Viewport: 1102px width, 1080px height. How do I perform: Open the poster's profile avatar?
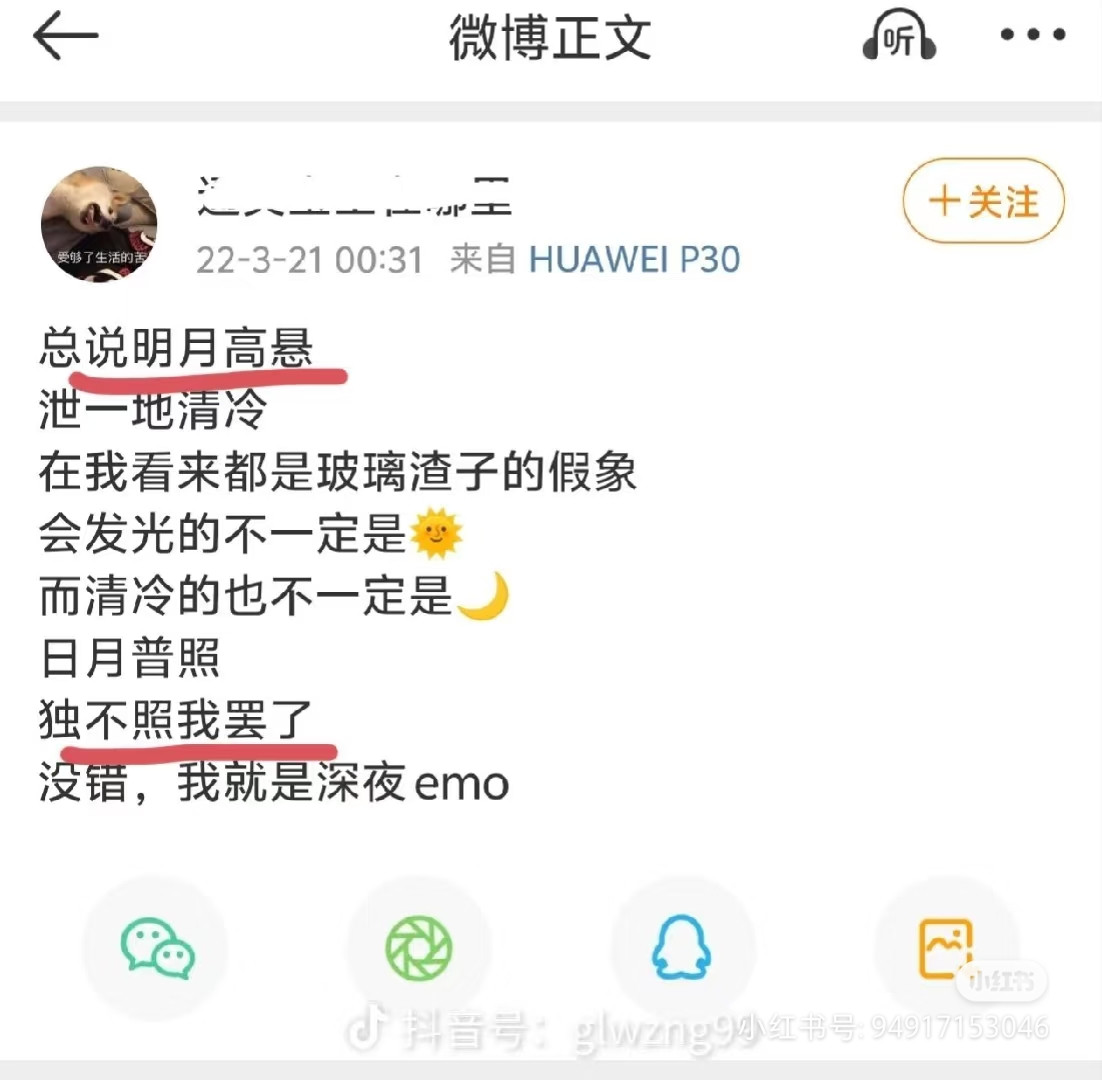click(x=99, y=224)
